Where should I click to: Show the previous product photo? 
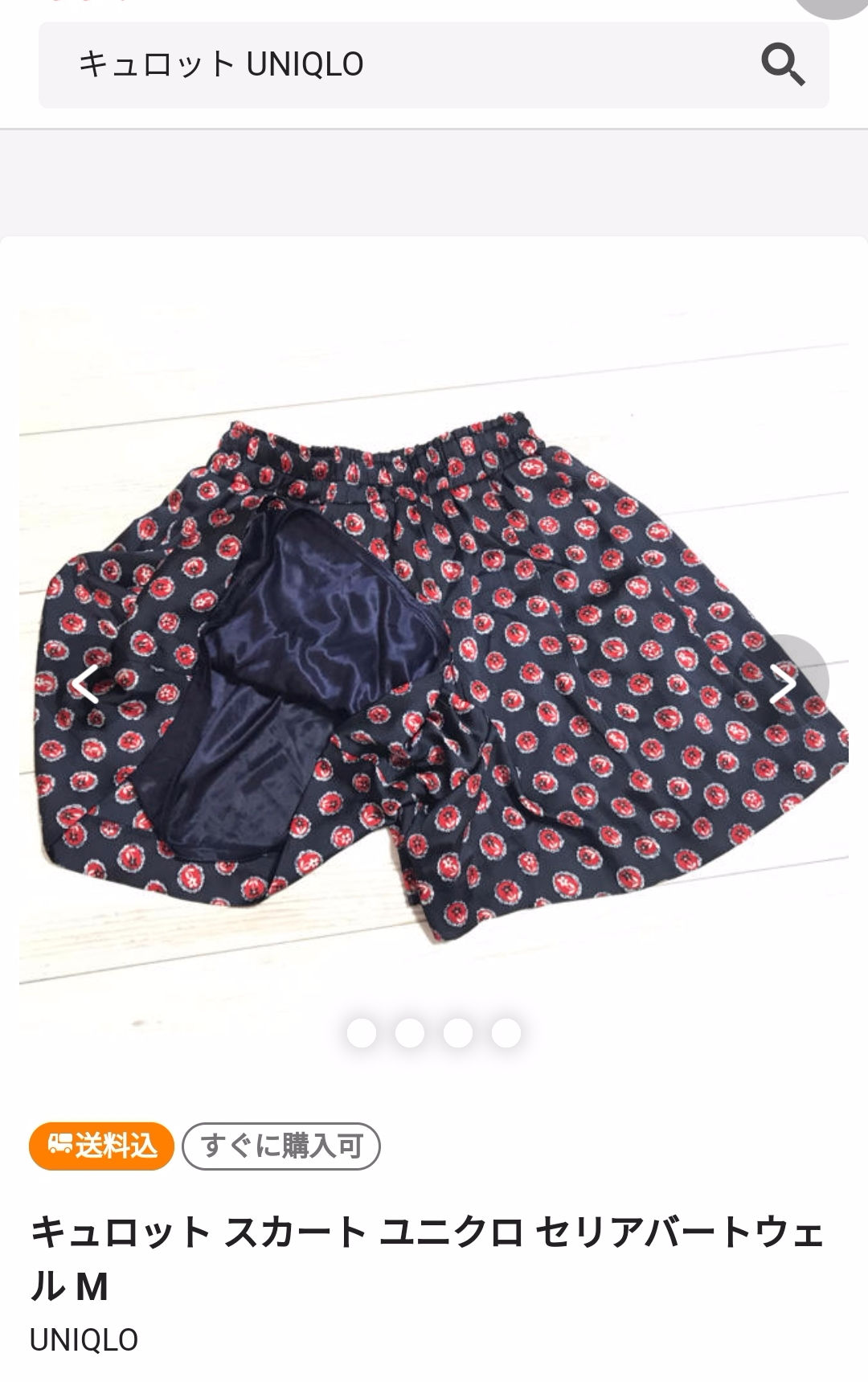(x=84, y=684)
